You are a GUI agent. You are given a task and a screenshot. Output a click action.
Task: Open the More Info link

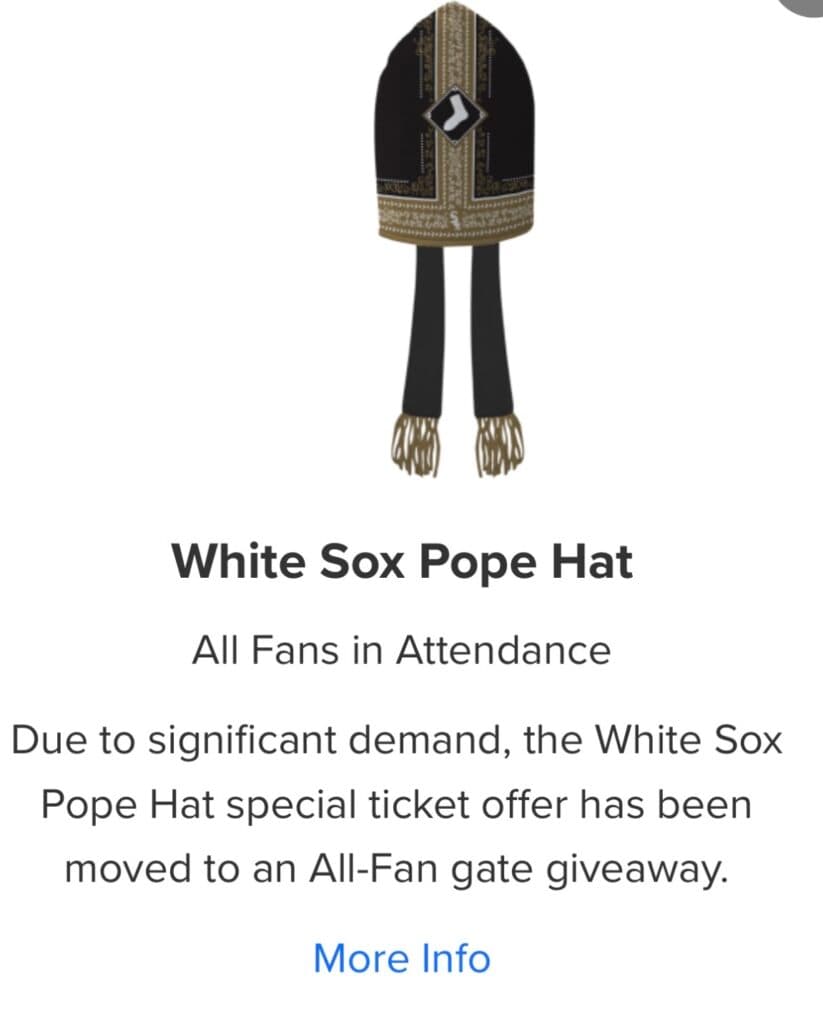402,957
